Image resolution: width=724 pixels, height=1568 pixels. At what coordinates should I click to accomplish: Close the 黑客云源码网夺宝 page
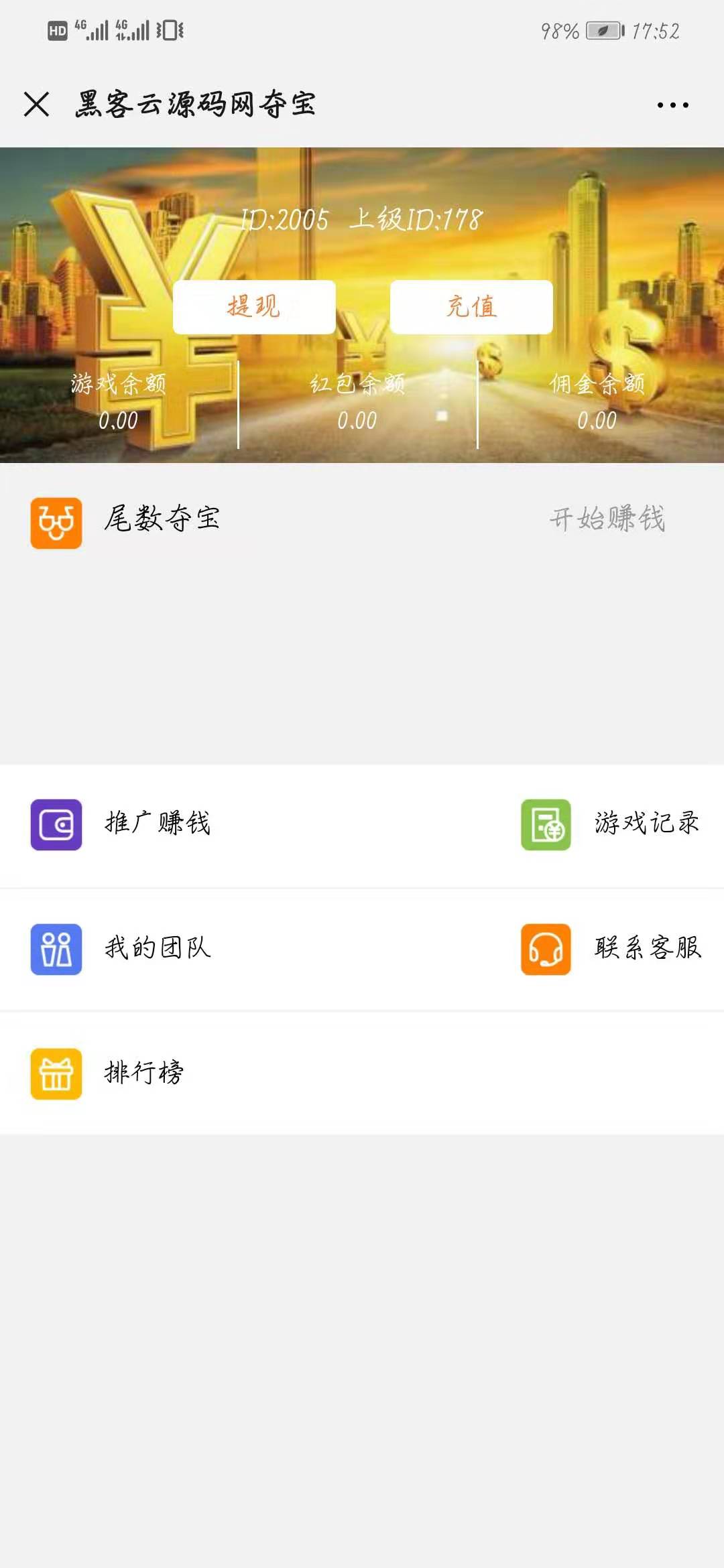tap(36, 105)
